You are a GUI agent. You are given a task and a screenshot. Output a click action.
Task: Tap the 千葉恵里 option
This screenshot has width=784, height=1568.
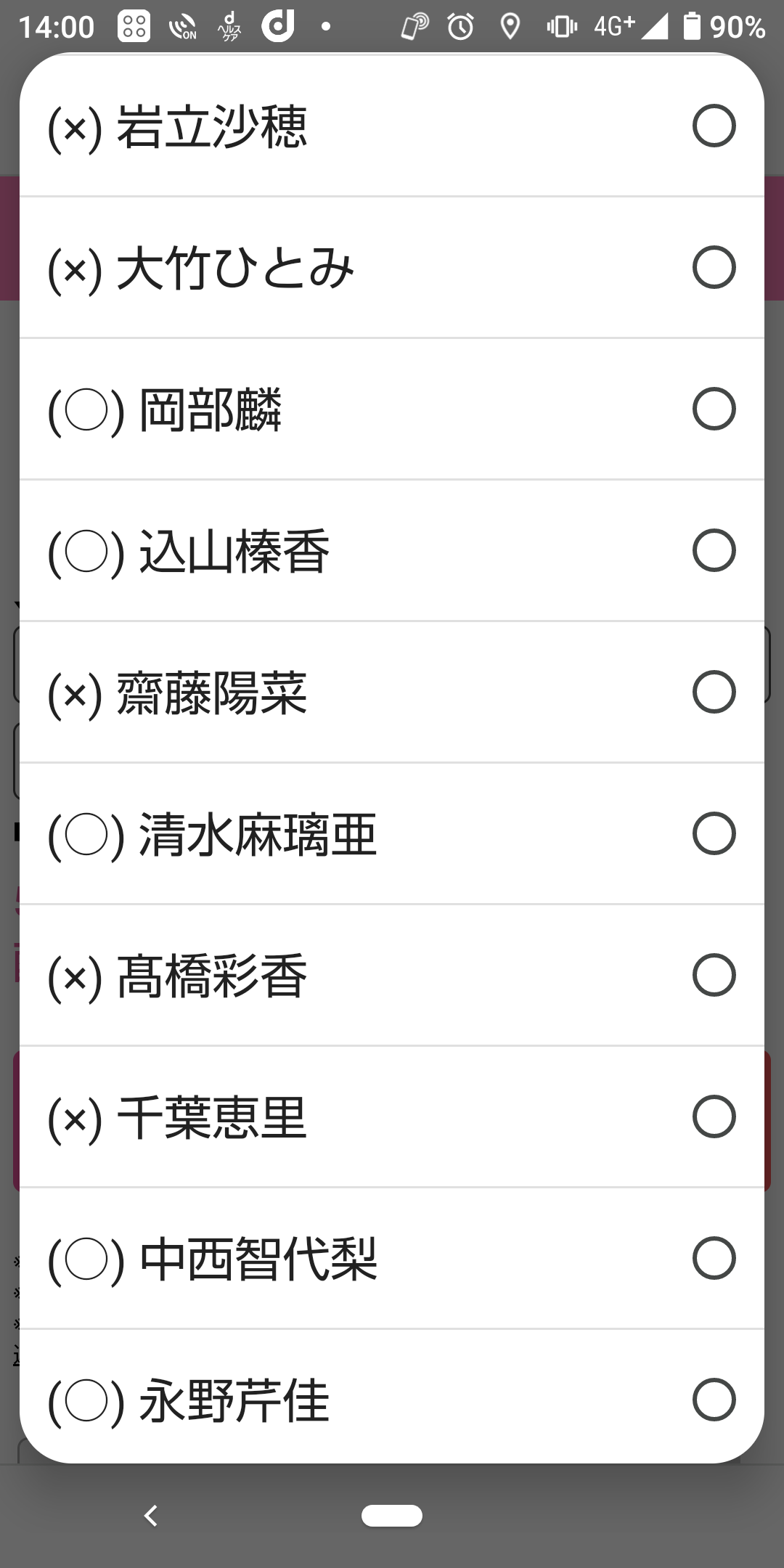click(392, 1116)
